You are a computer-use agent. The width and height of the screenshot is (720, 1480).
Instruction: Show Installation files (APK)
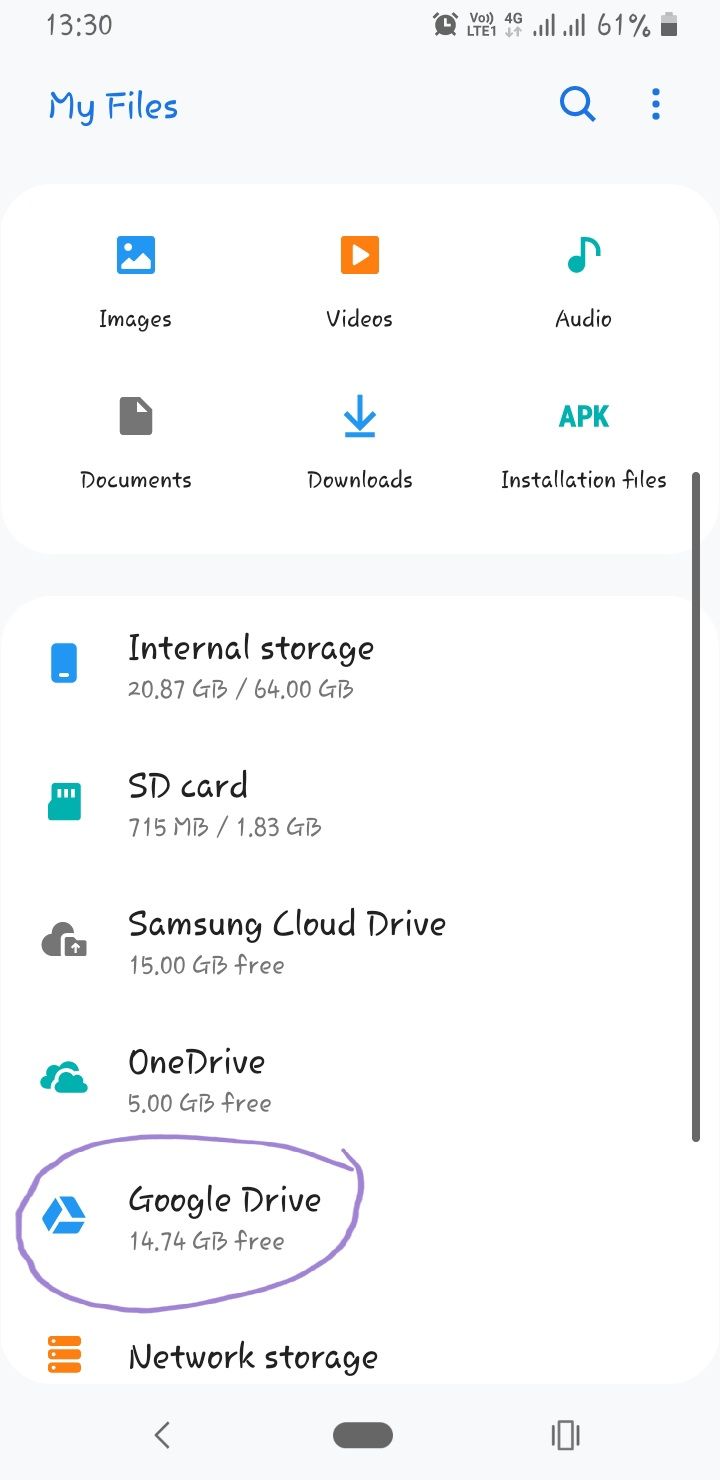(584, 441)
